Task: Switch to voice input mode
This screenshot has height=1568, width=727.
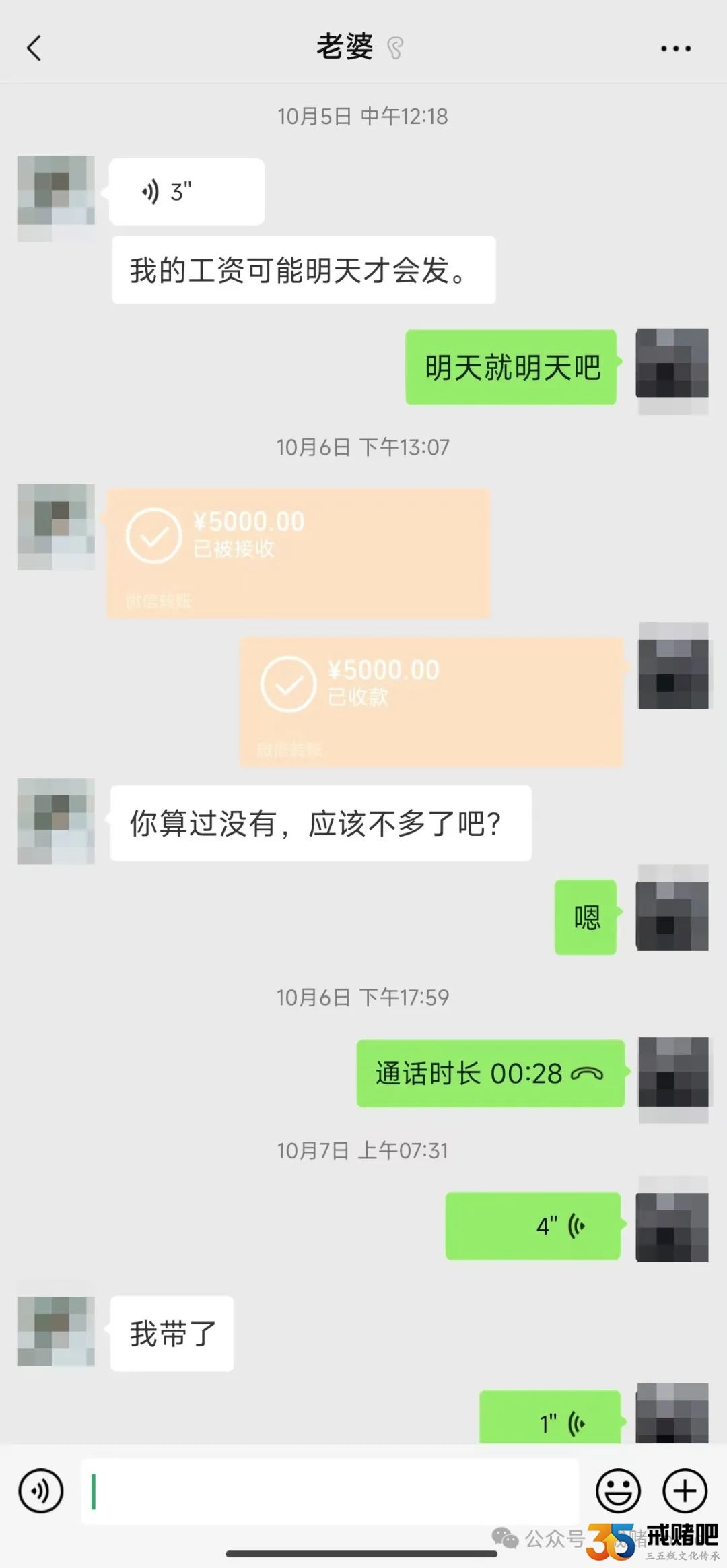Action: 41,1491
